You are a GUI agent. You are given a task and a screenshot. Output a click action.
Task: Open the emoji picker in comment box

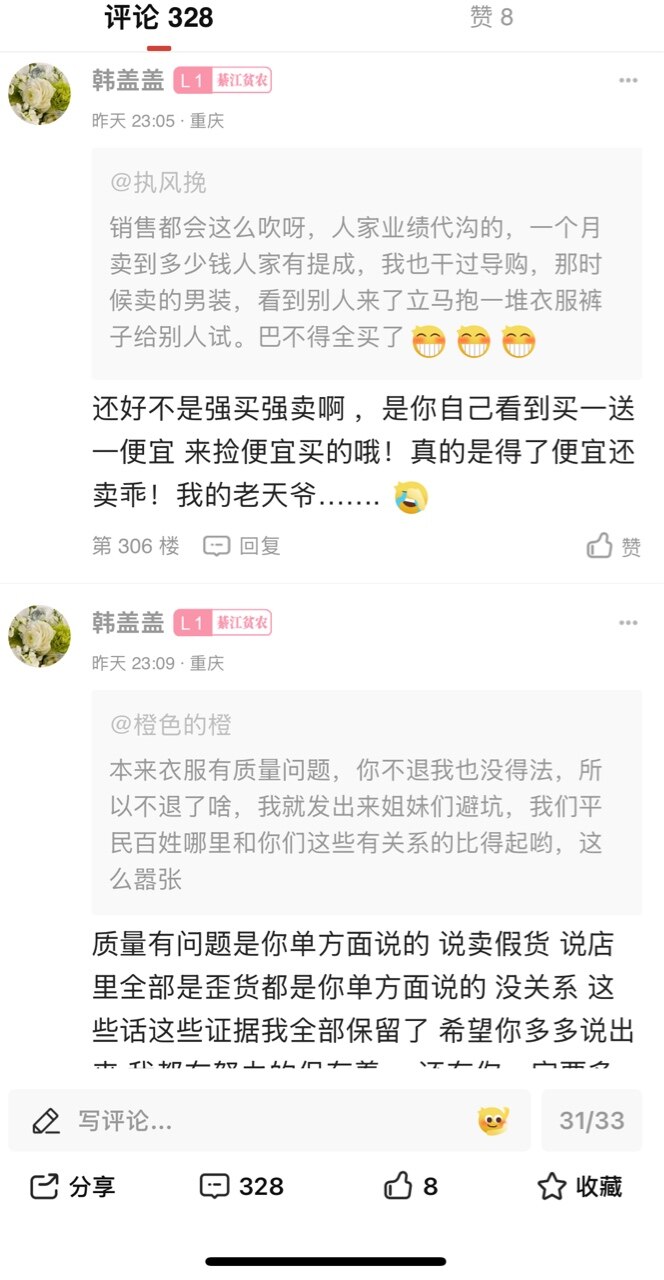tap(493, 1121)
